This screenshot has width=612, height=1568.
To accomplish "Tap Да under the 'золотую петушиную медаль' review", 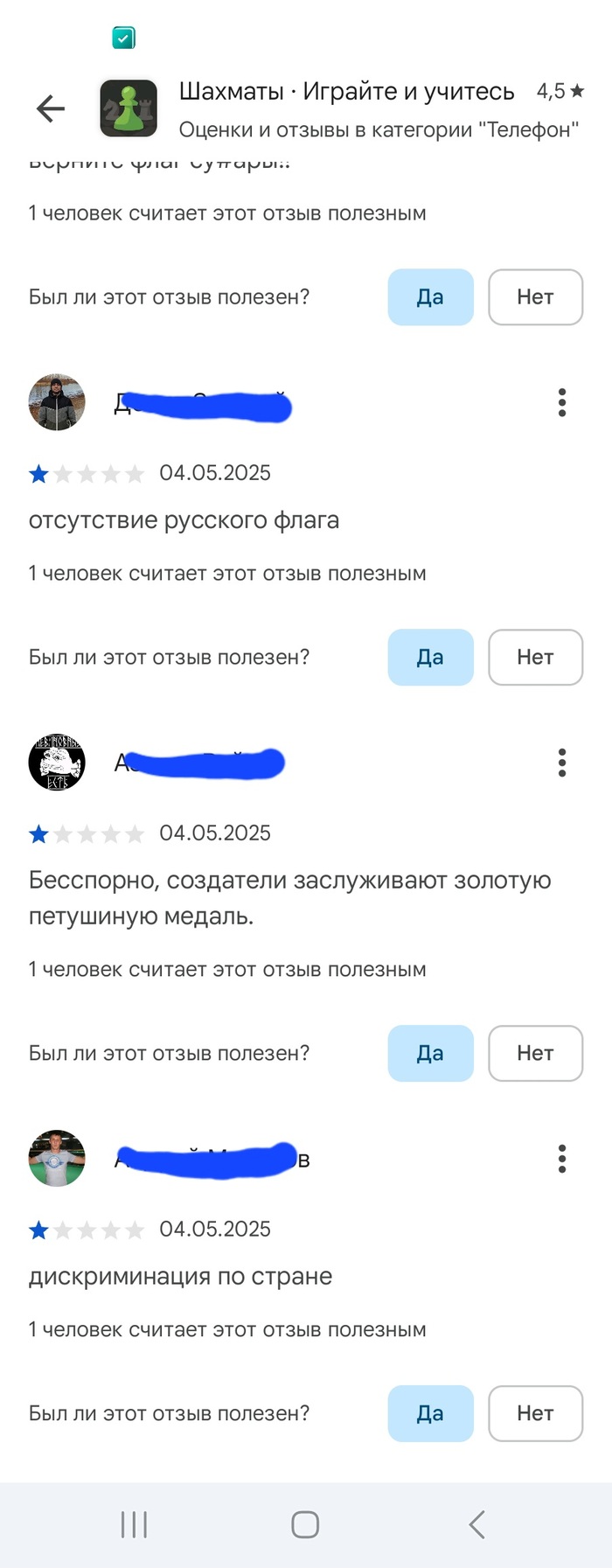I will point(430,1053).
